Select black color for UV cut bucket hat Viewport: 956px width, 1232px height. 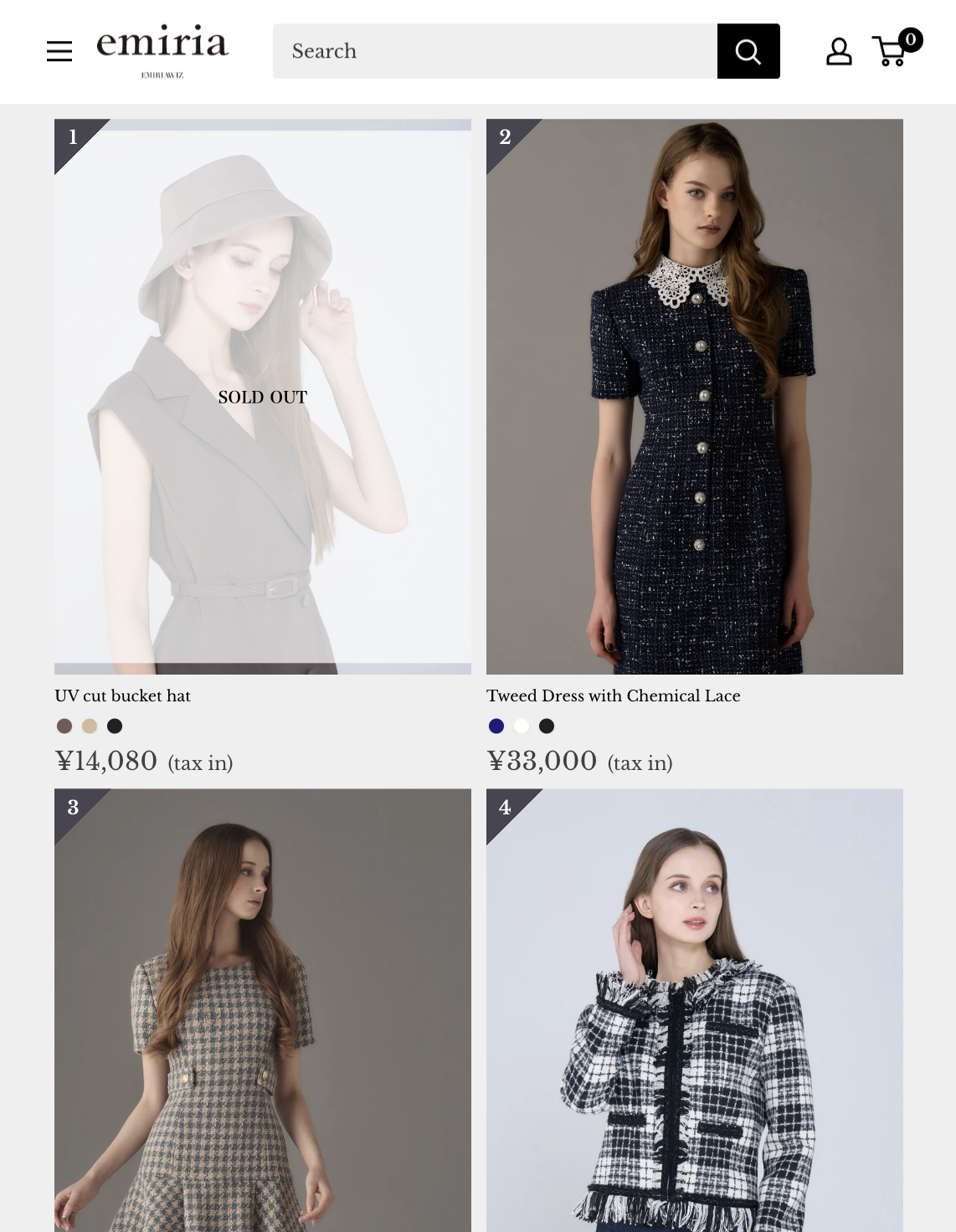pos(115,726)
